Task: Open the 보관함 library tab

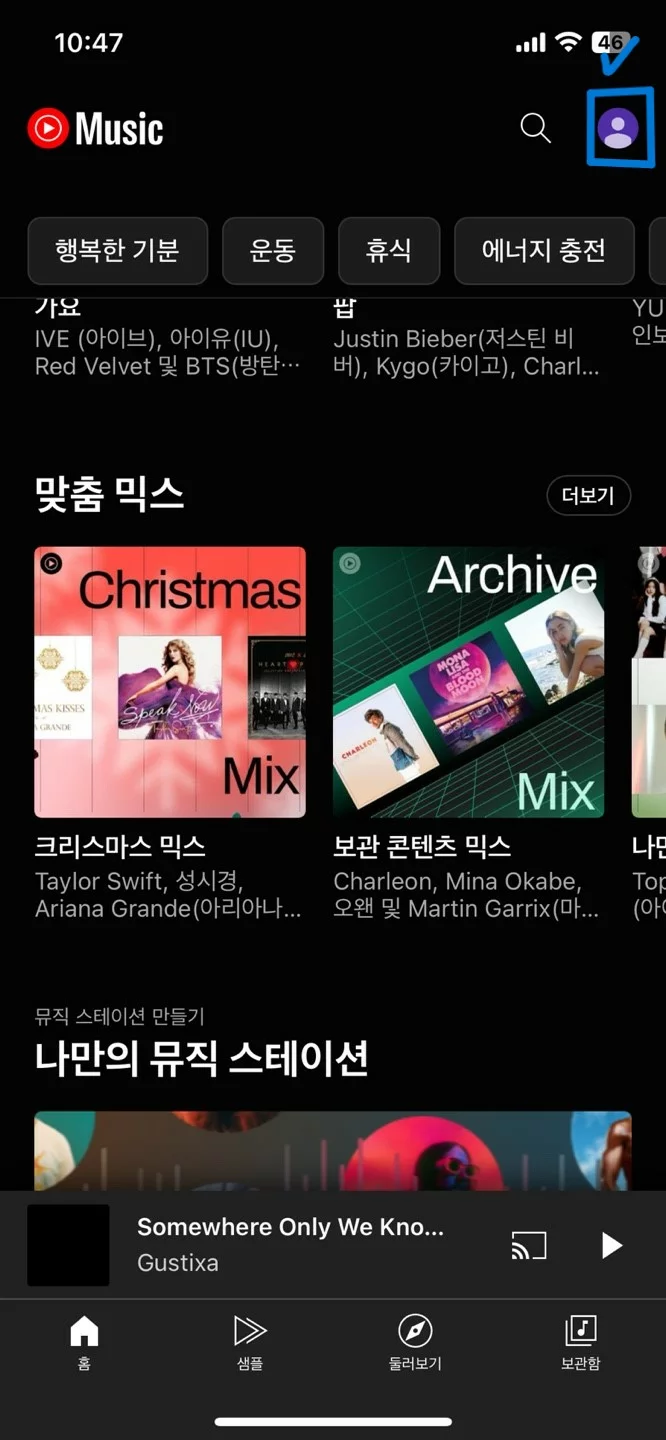Action: [581, 1340]
